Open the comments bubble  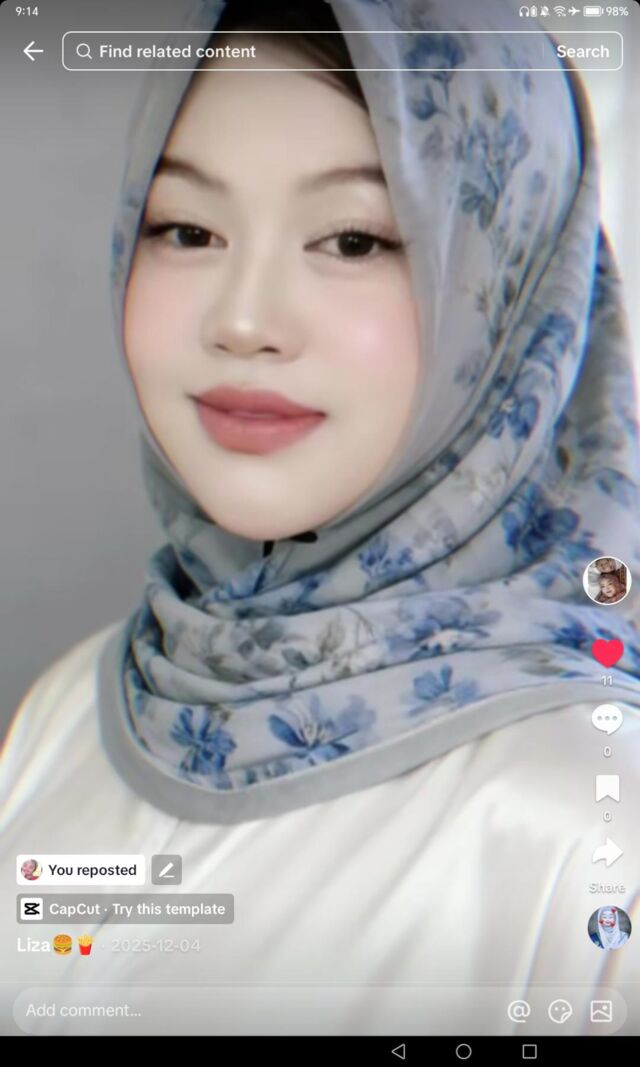click(607, 720)
